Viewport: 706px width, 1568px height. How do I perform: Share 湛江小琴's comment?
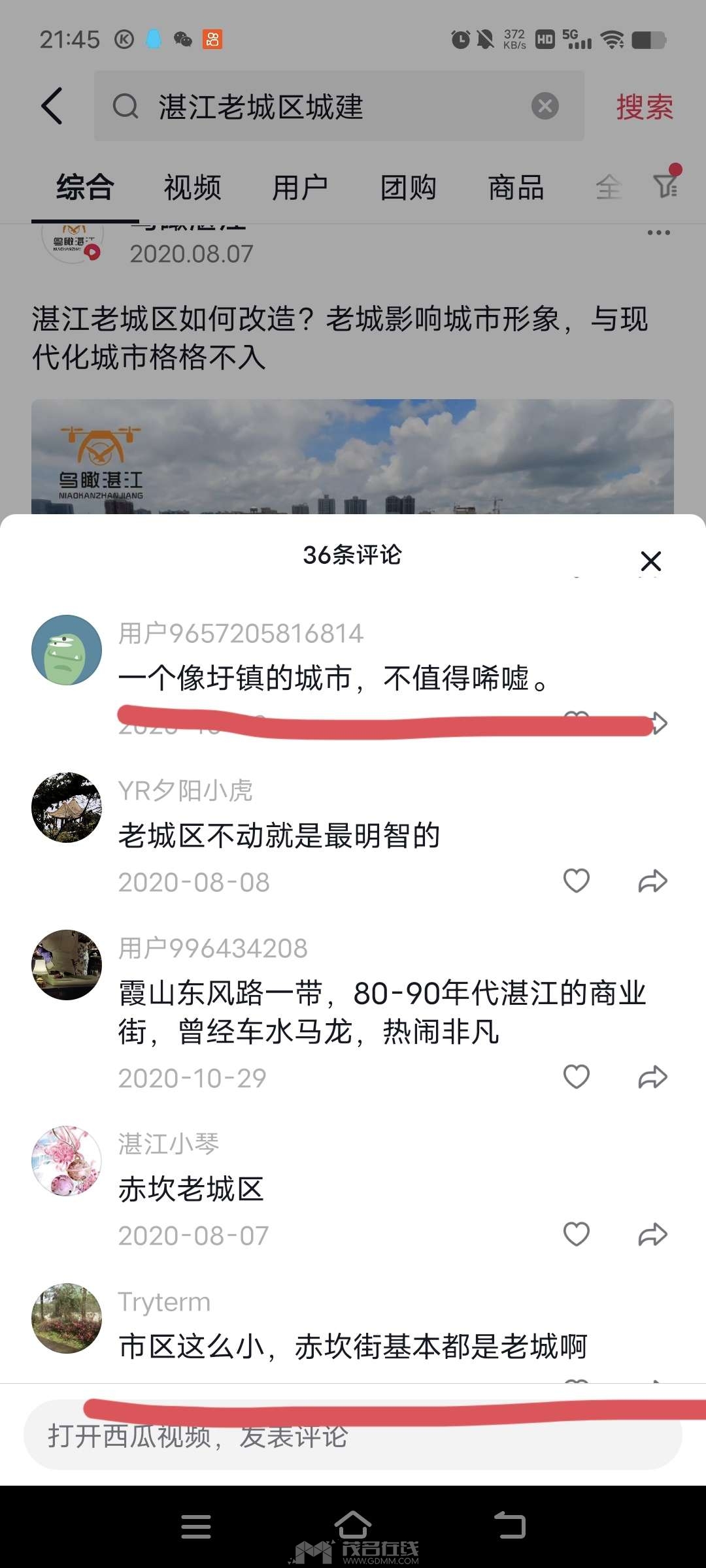coord(652,1234)
